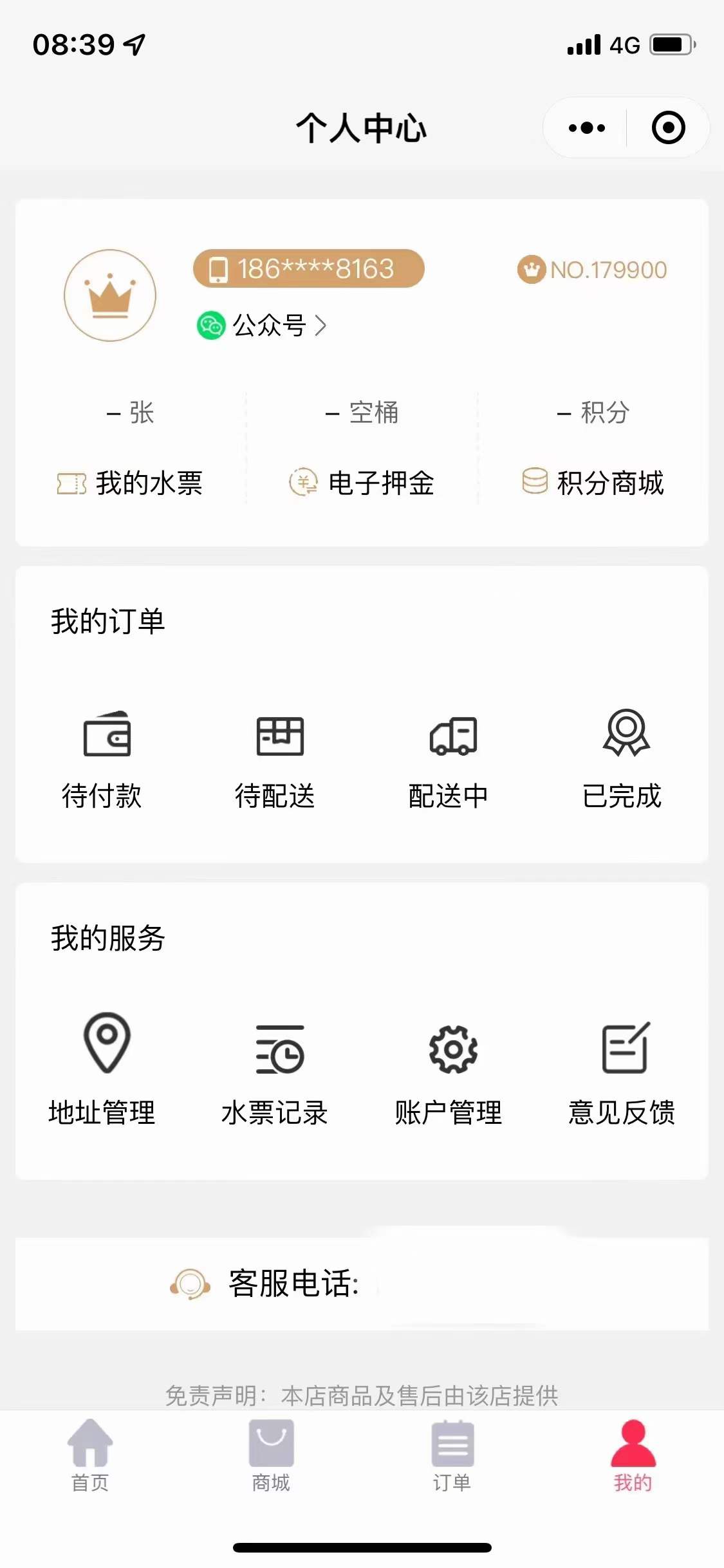This screenshot has width=724, height=1568.
Task: View 待付款 pending payment orders
Action: [102, 758]
